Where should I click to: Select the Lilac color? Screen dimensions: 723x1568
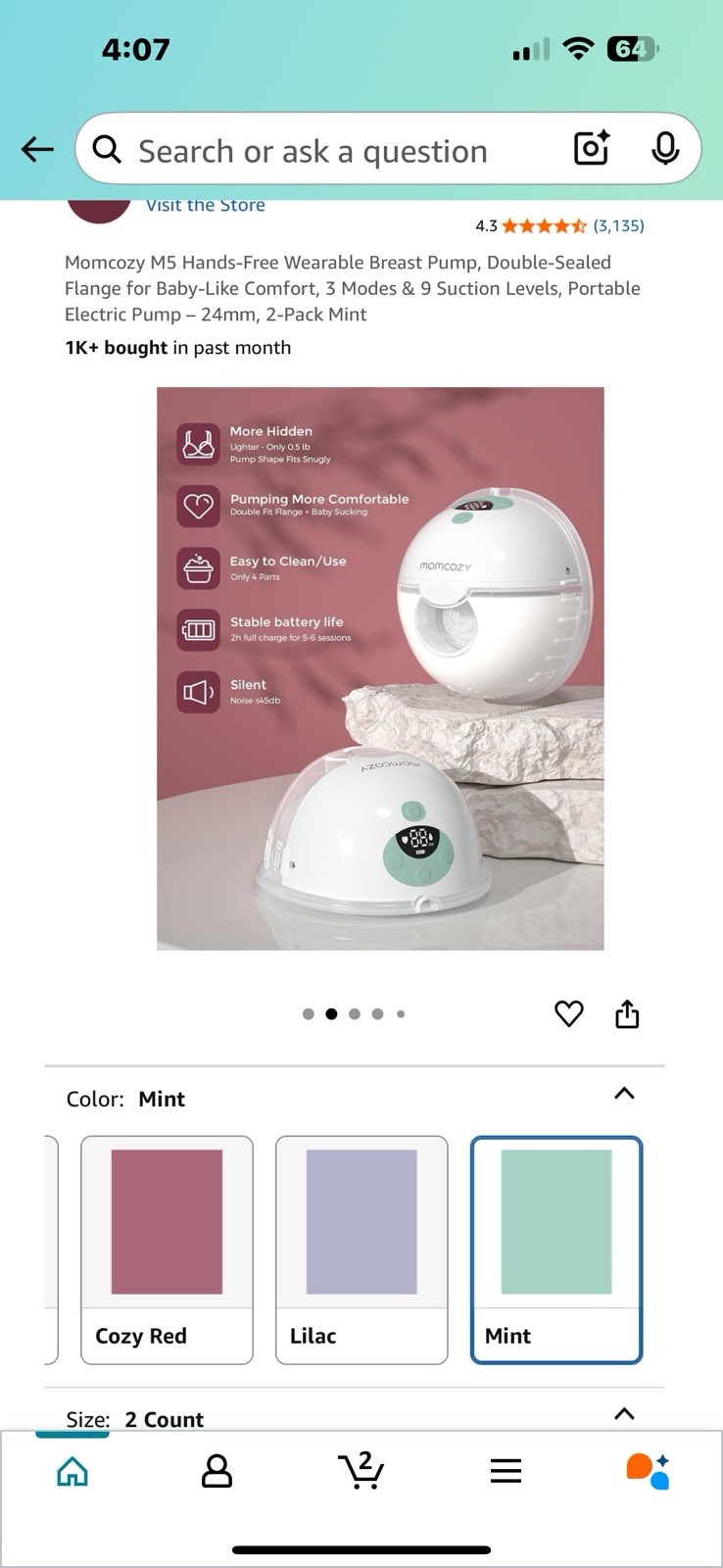361,1249
